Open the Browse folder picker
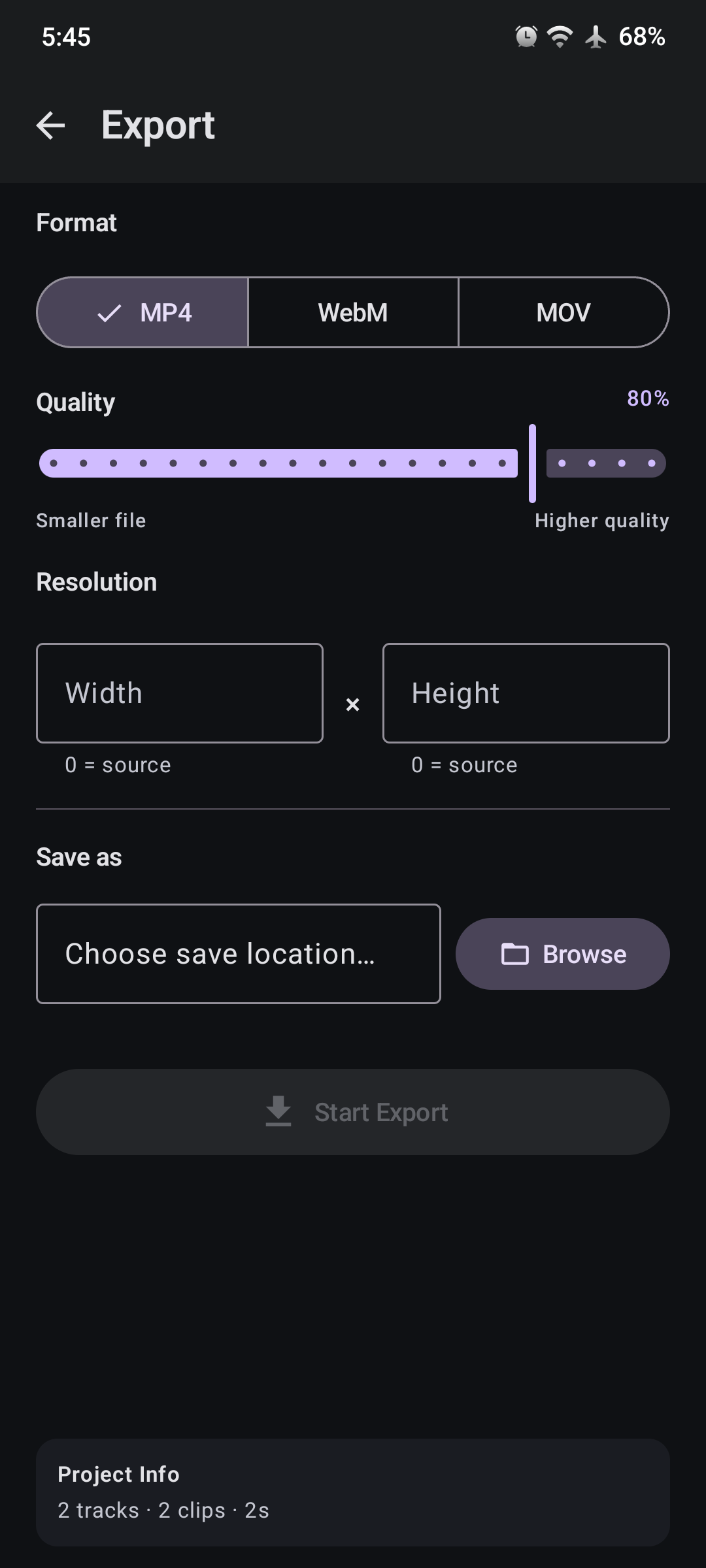706x1568 pixels. click(563, 954)
